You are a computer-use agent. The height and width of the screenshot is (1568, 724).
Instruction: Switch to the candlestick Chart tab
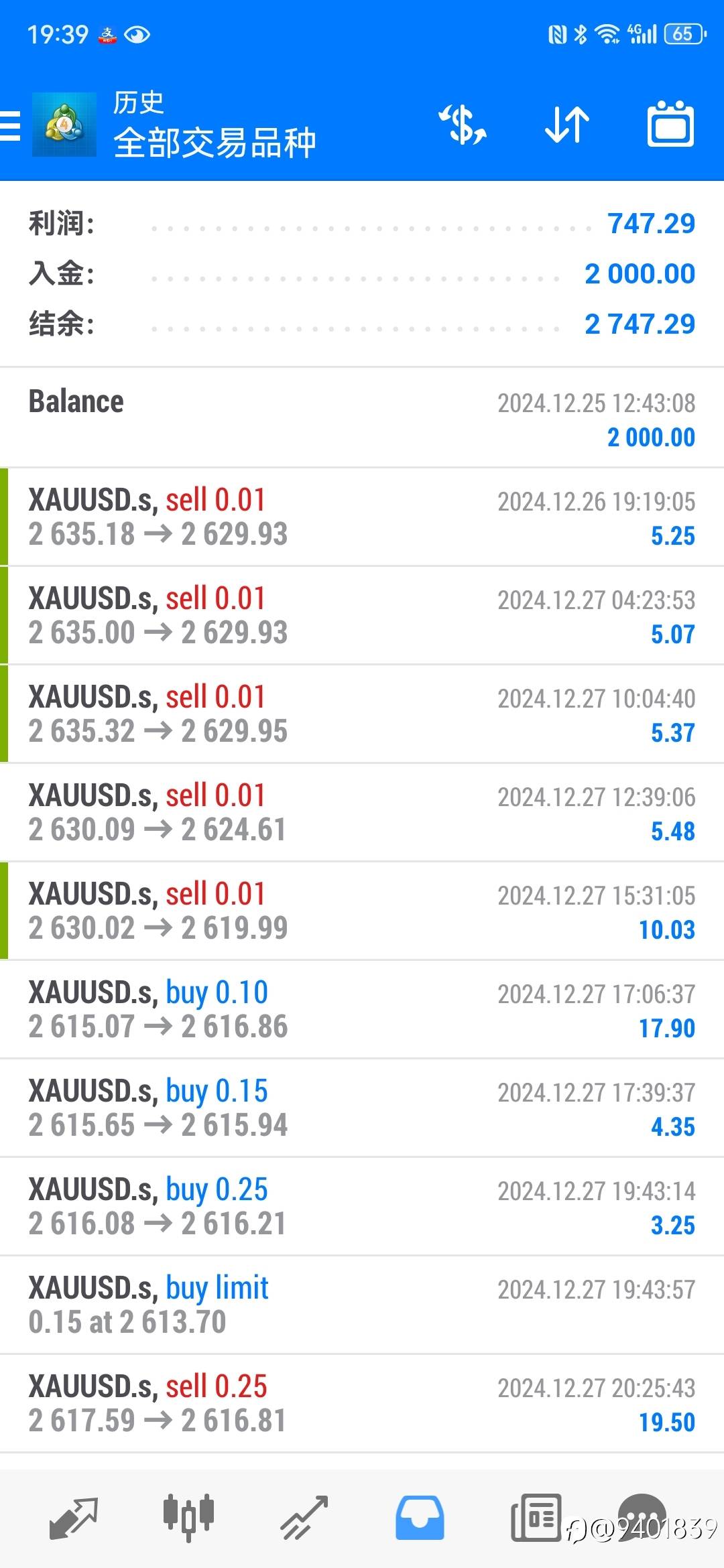pos(188,1516)
